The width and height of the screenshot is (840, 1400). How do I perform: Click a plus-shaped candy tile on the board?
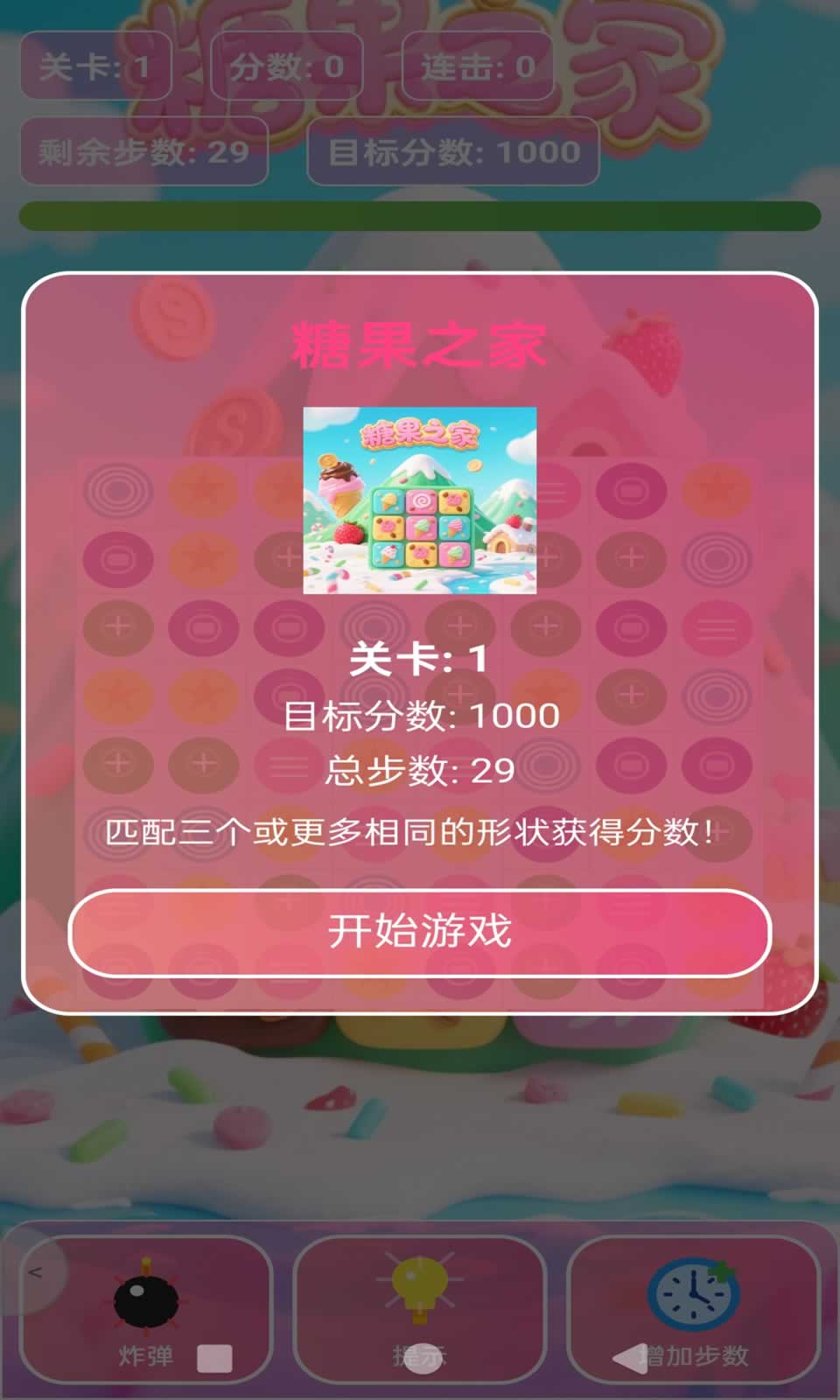coord(116,626)
